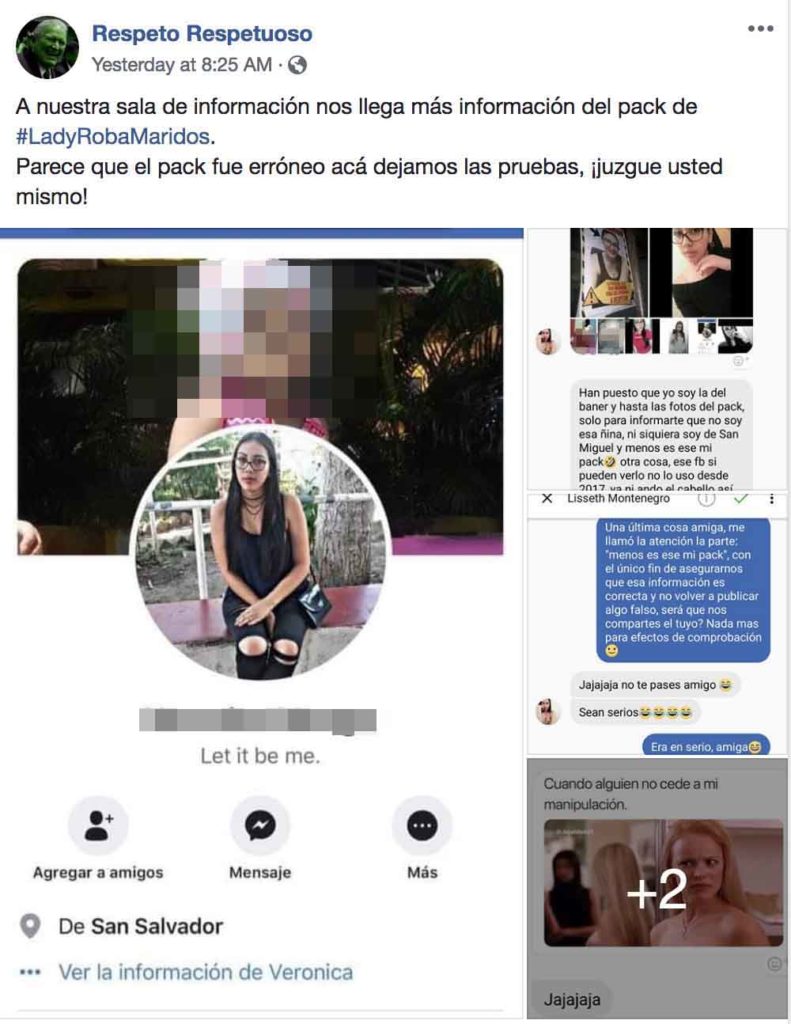This screenshot has height=1024, width=791.
Task: Open the Respeto Respetuoso page name link
Action: 202,33
